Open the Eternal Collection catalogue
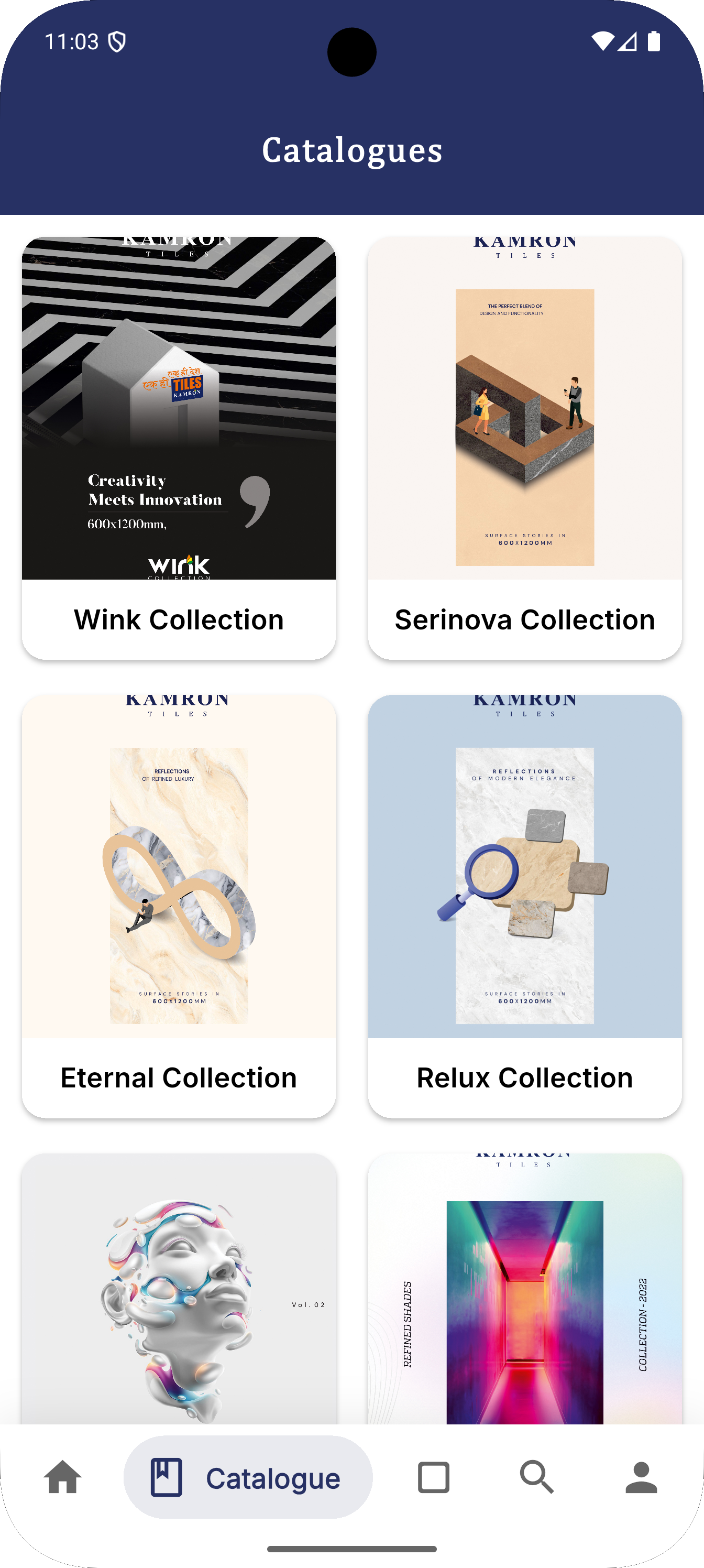 click(178, 906)
